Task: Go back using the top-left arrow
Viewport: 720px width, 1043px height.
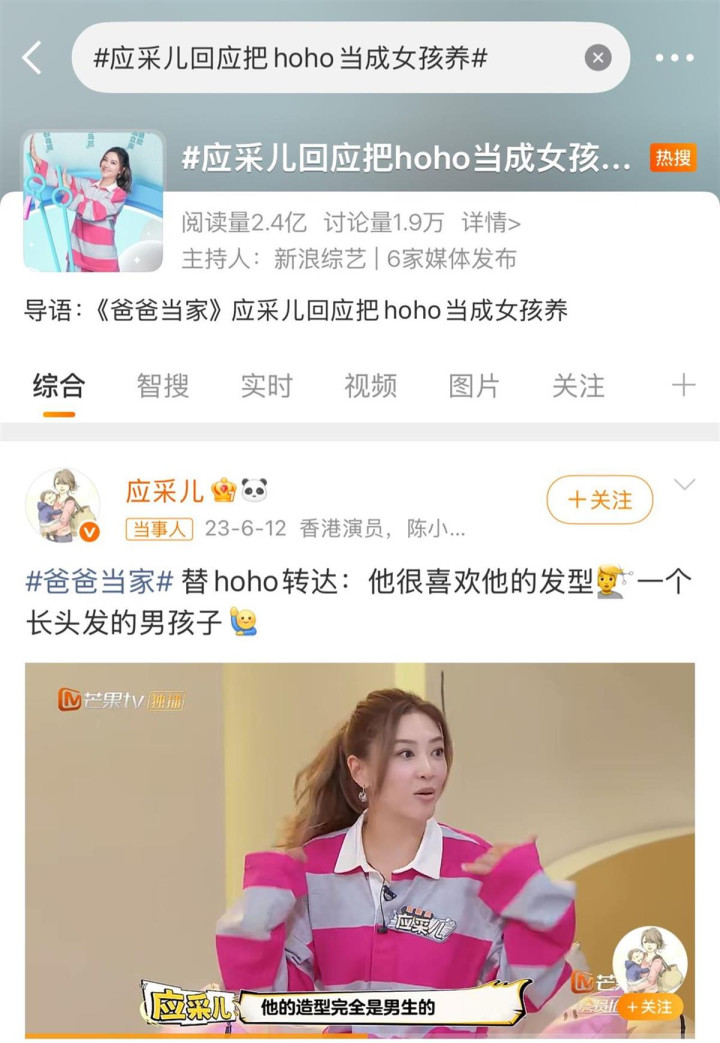Action: [x=33, y=58]
